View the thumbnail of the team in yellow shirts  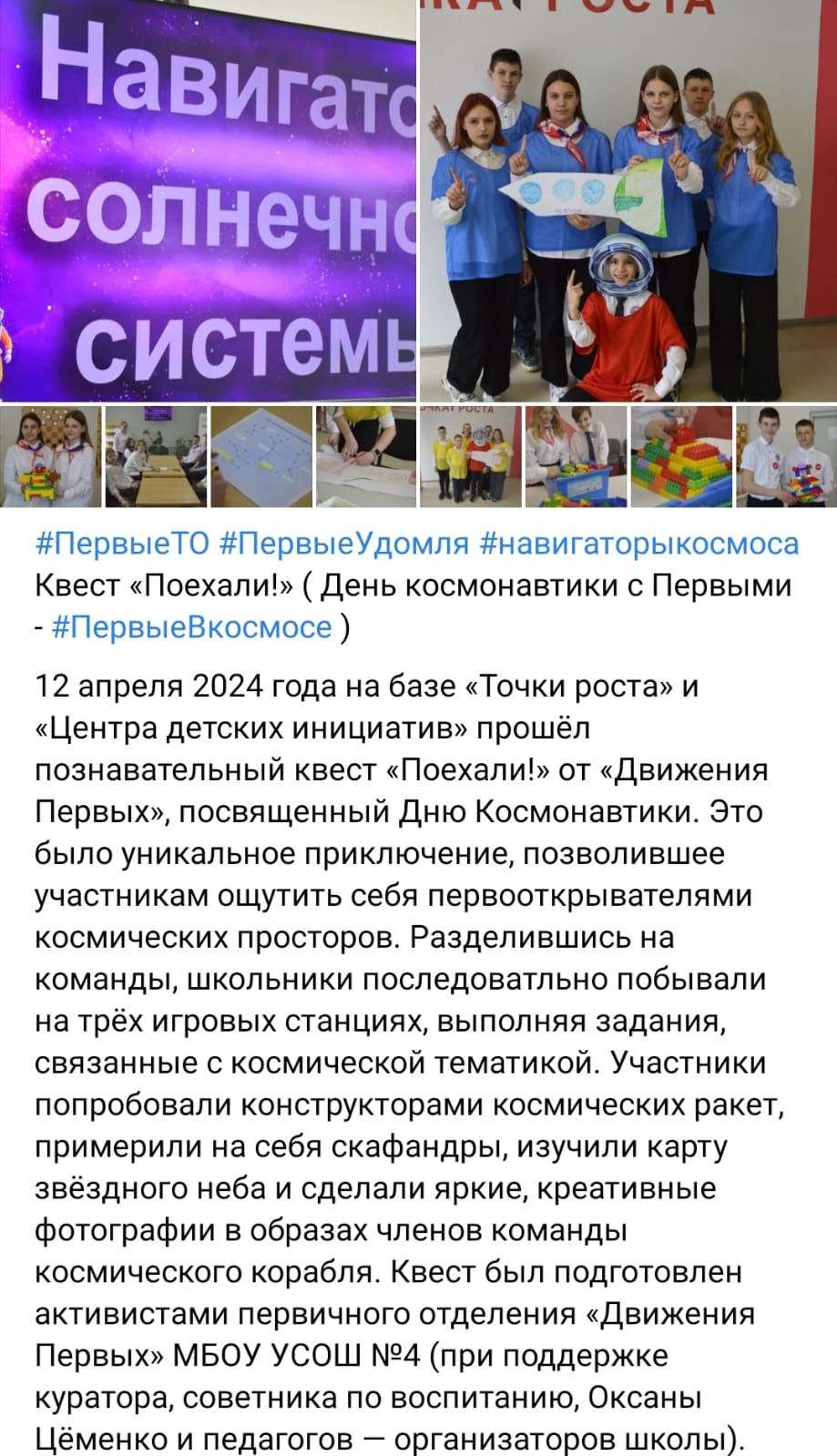470,456
